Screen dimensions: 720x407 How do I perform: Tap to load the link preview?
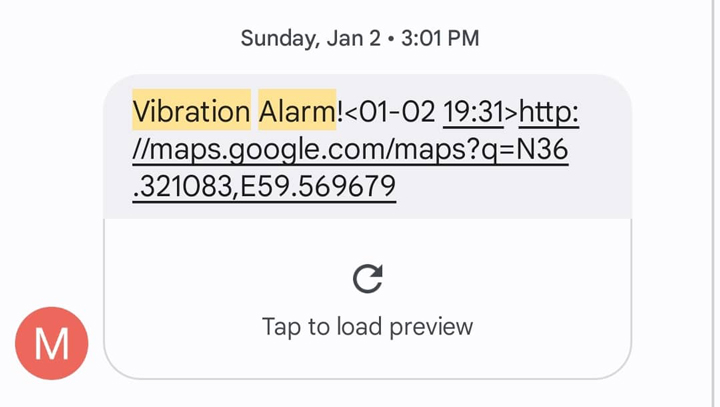click(367, 299)
